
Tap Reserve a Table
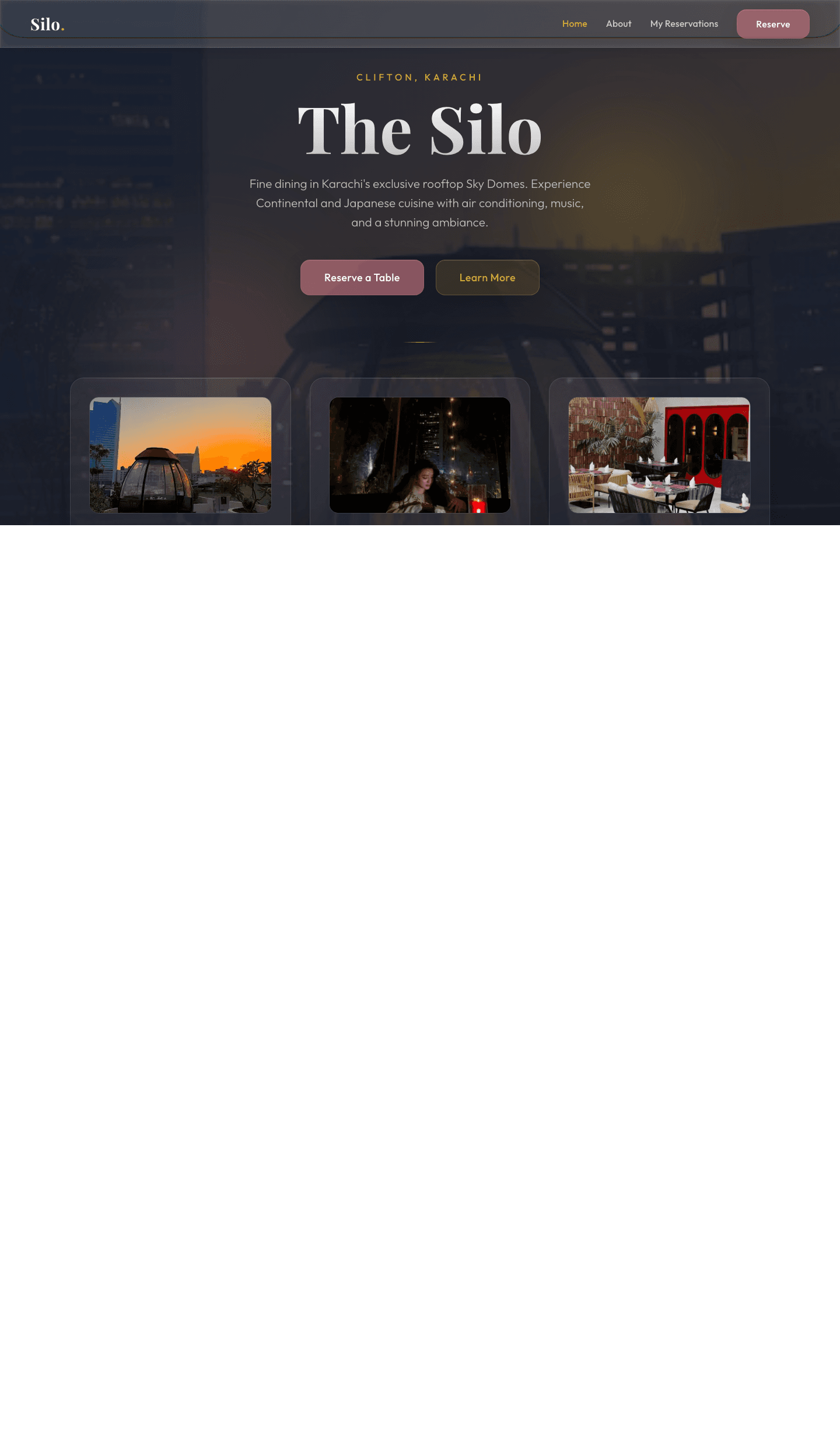362,278
